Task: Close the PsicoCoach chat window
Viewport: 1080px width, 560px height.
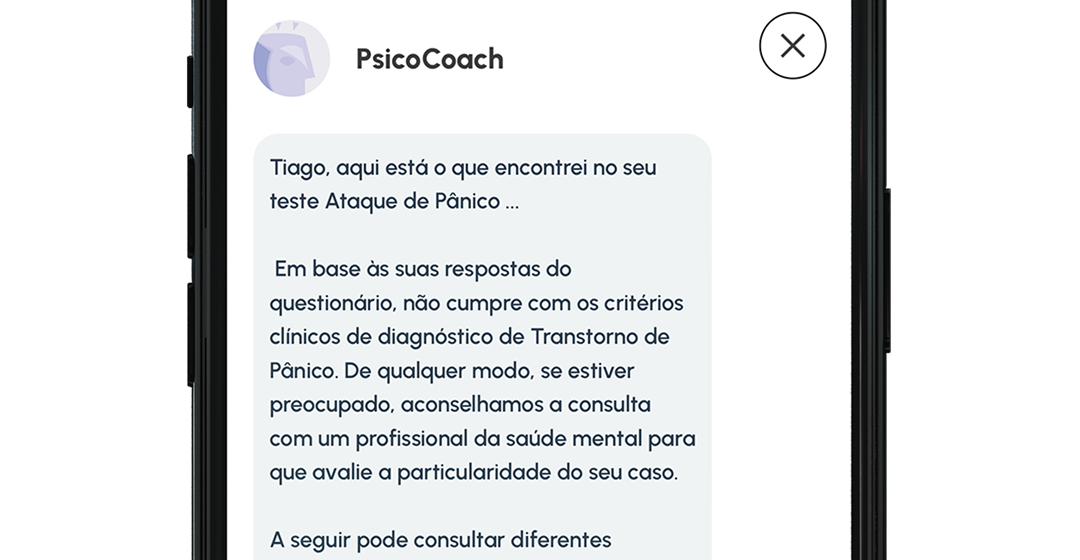Action: coord(792,46)
